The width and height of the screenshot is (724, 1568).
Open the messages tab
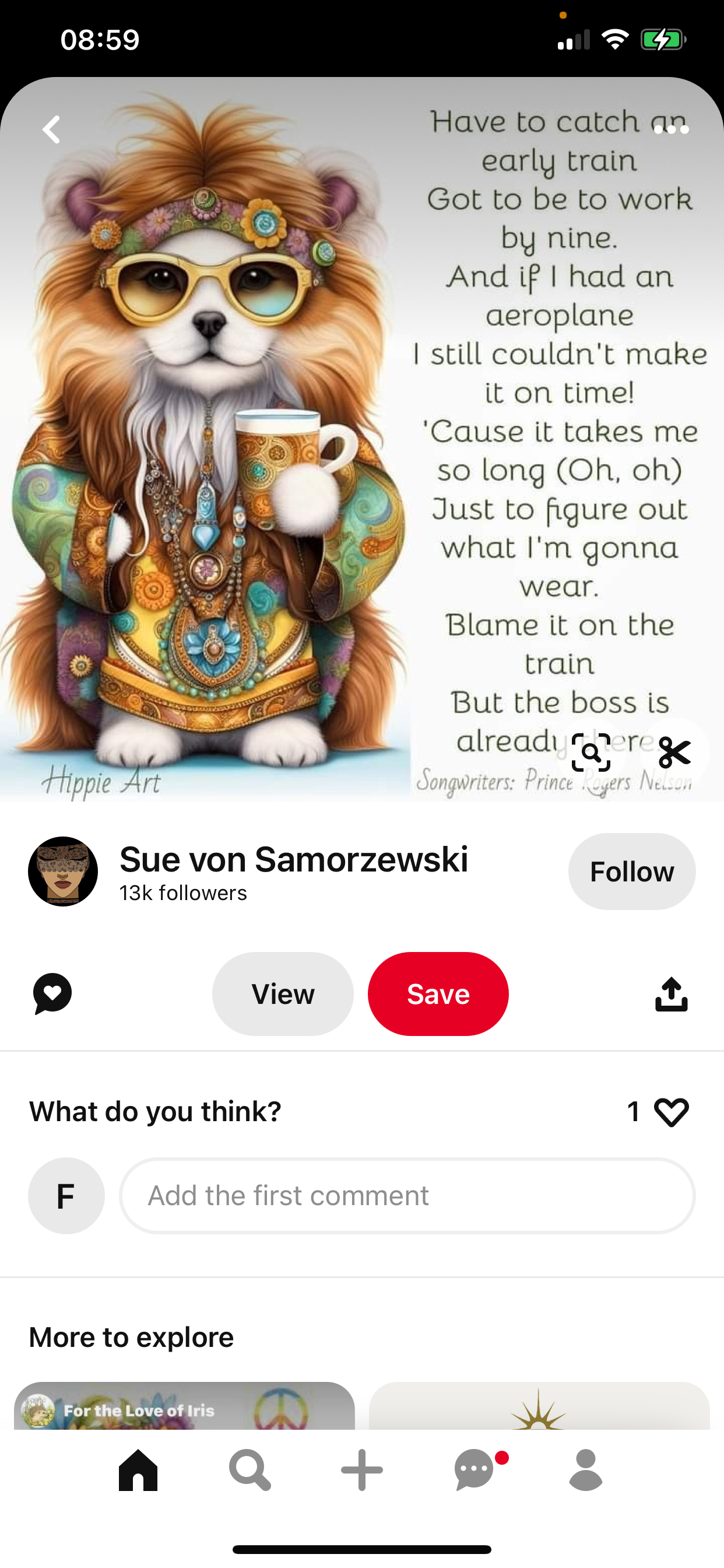[x=474, y=1471]
